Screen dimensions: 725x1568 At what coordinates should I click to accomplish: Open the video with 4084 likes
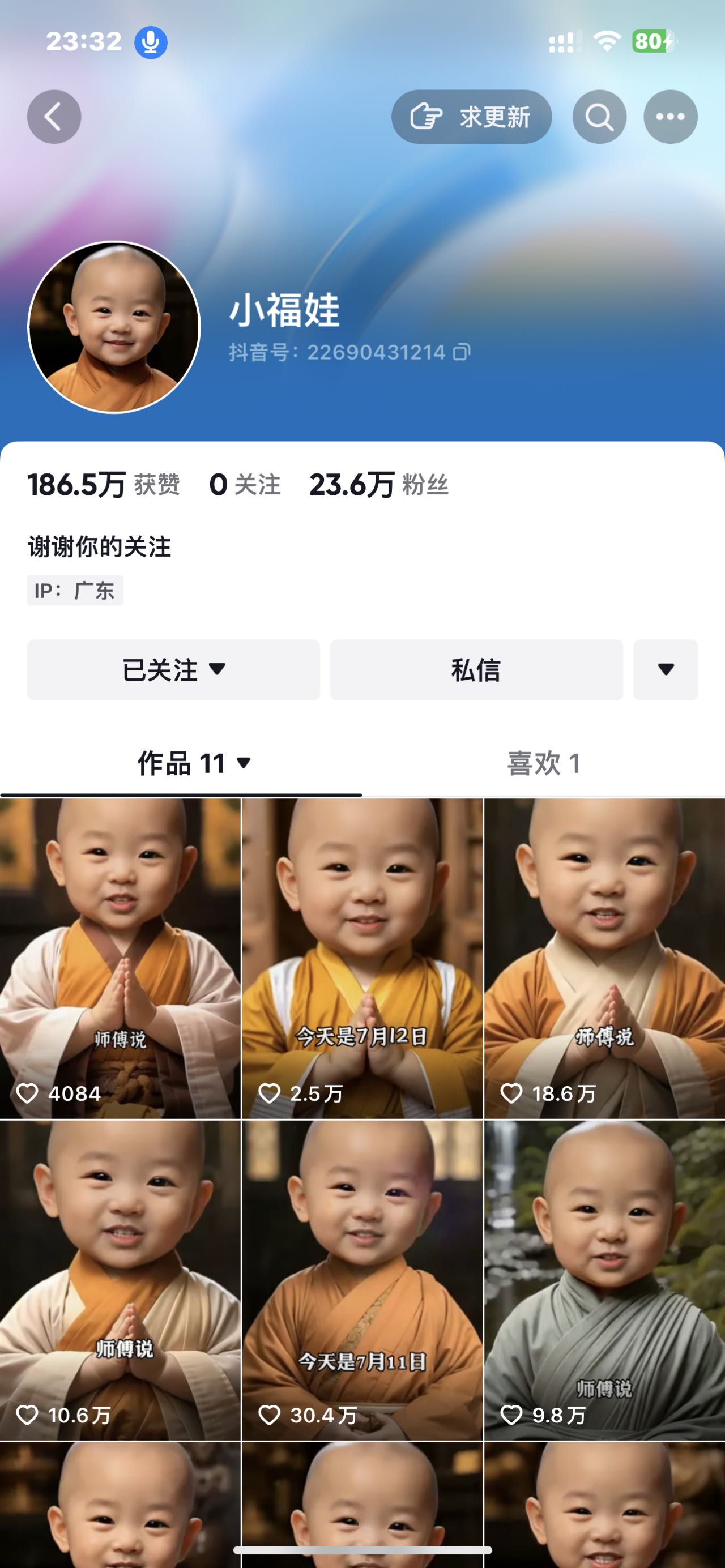[120, 959]
